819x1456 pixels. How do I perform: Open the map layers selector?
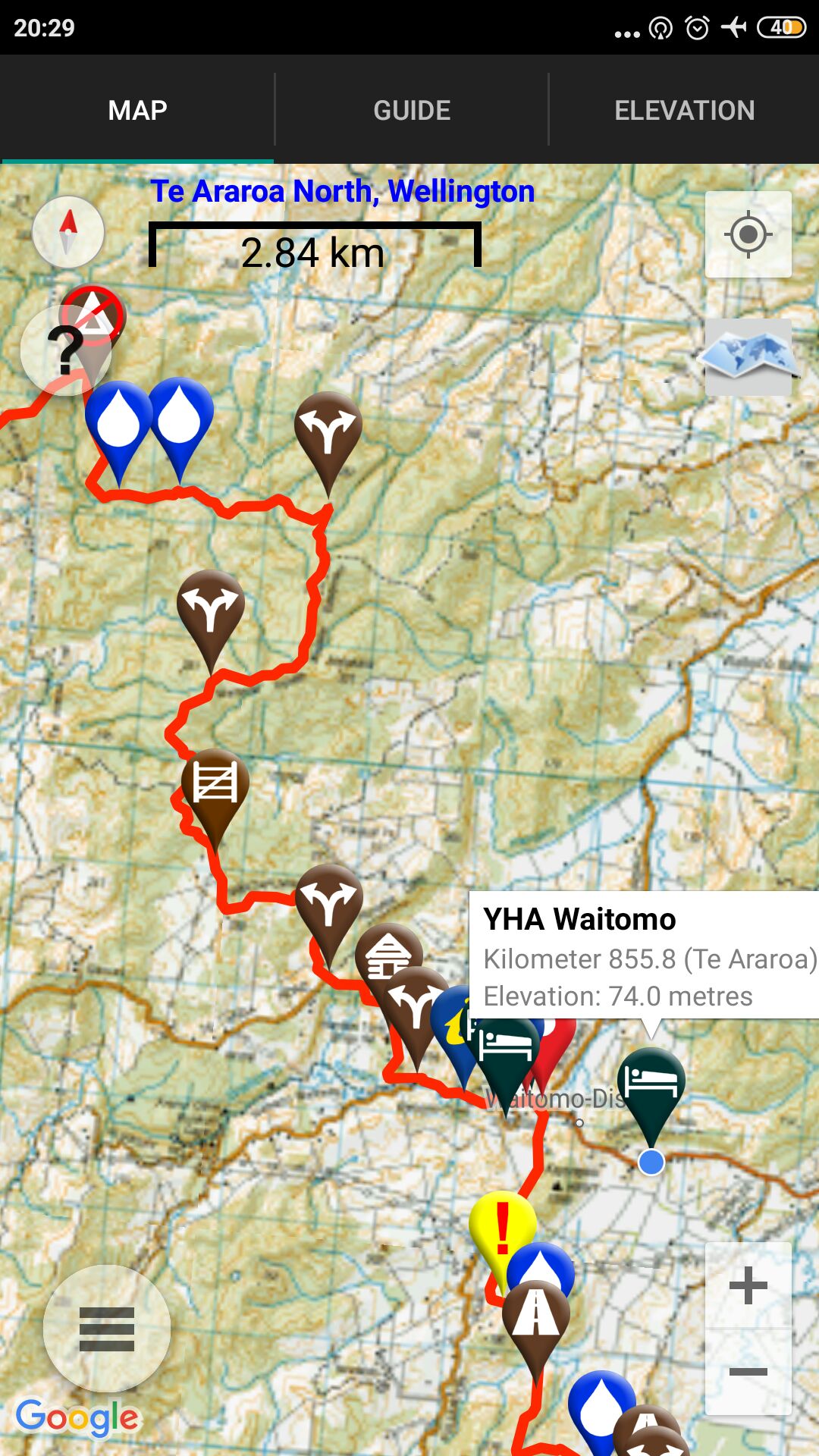click(x=748, y=356)
